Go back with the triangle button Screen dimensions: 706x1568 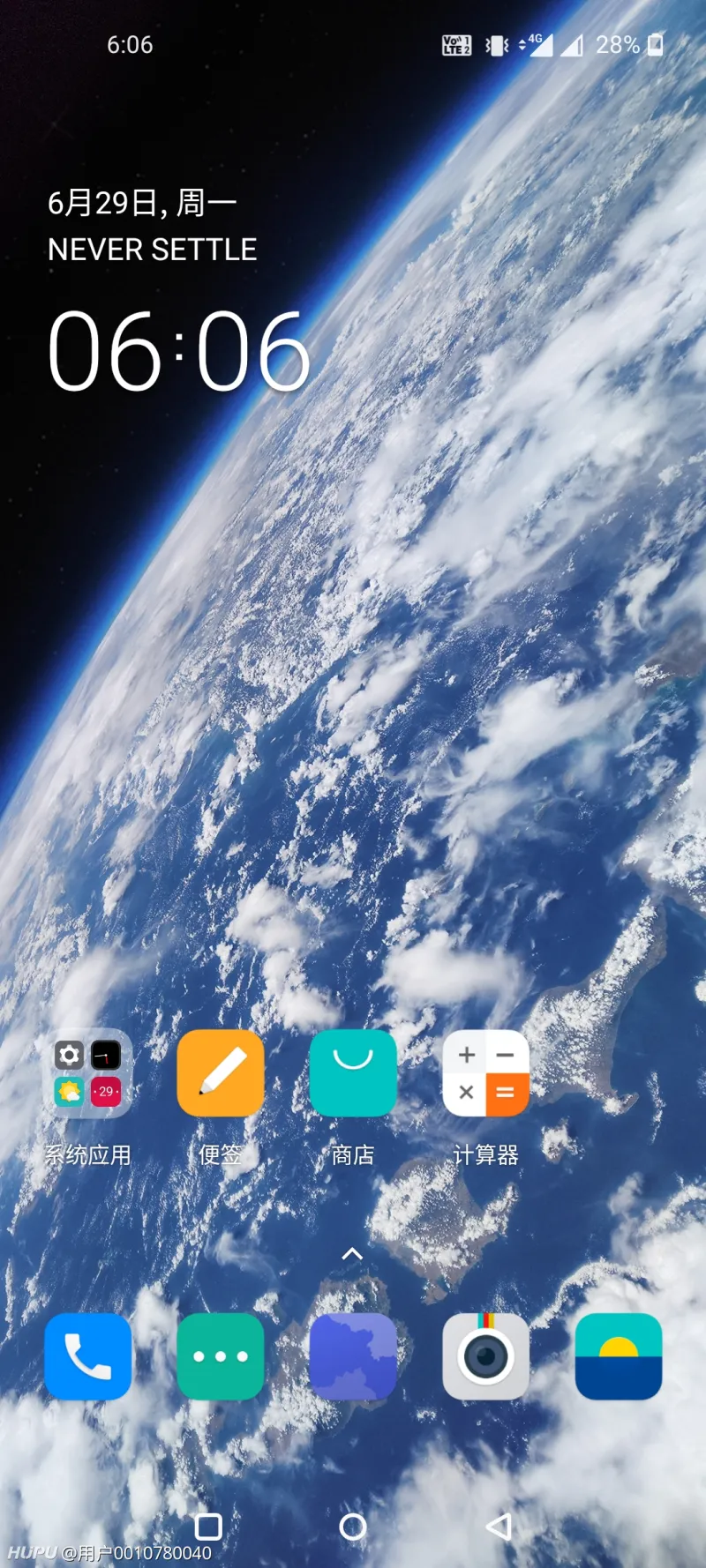tap(499, 1527)
